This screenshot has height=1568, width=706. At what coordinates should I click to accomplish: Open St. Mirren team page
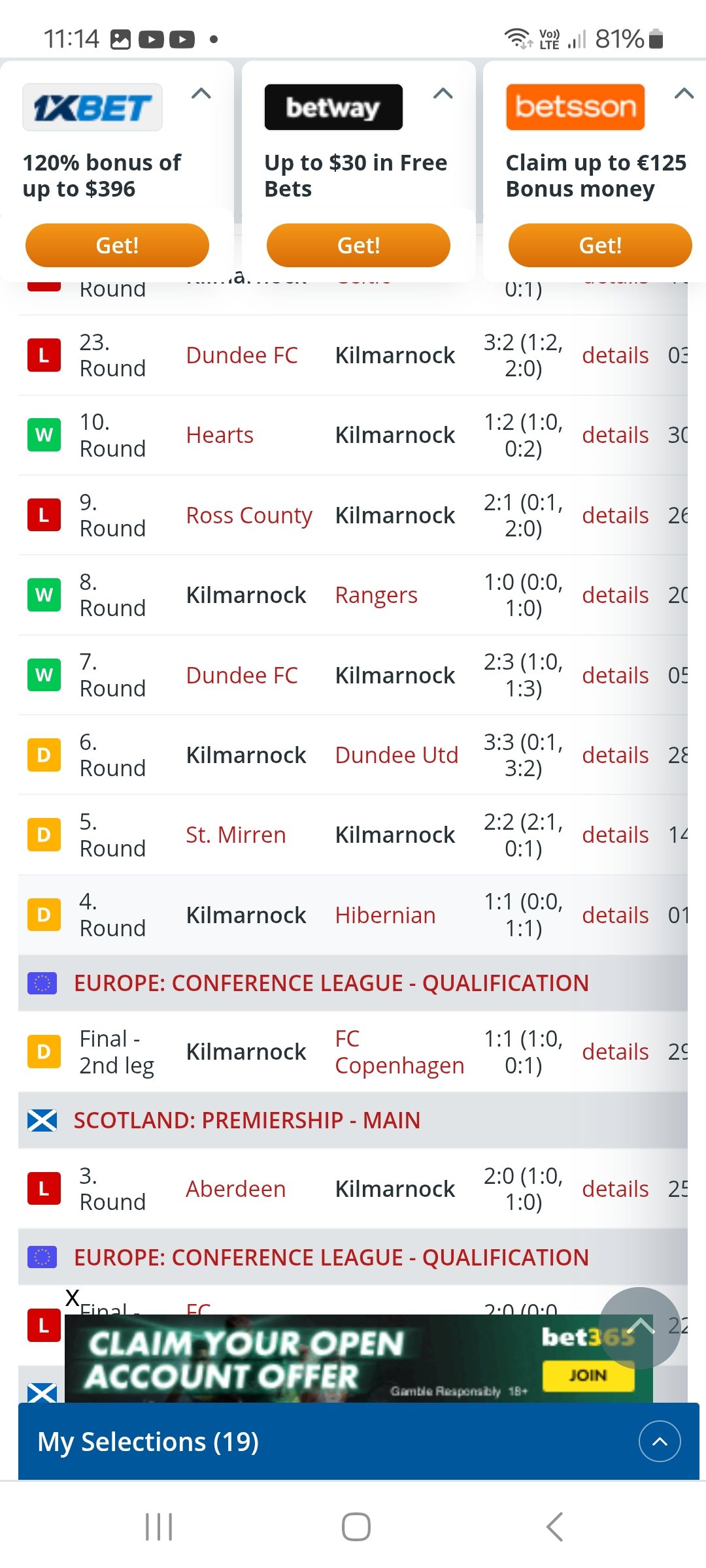click(236, 835)
